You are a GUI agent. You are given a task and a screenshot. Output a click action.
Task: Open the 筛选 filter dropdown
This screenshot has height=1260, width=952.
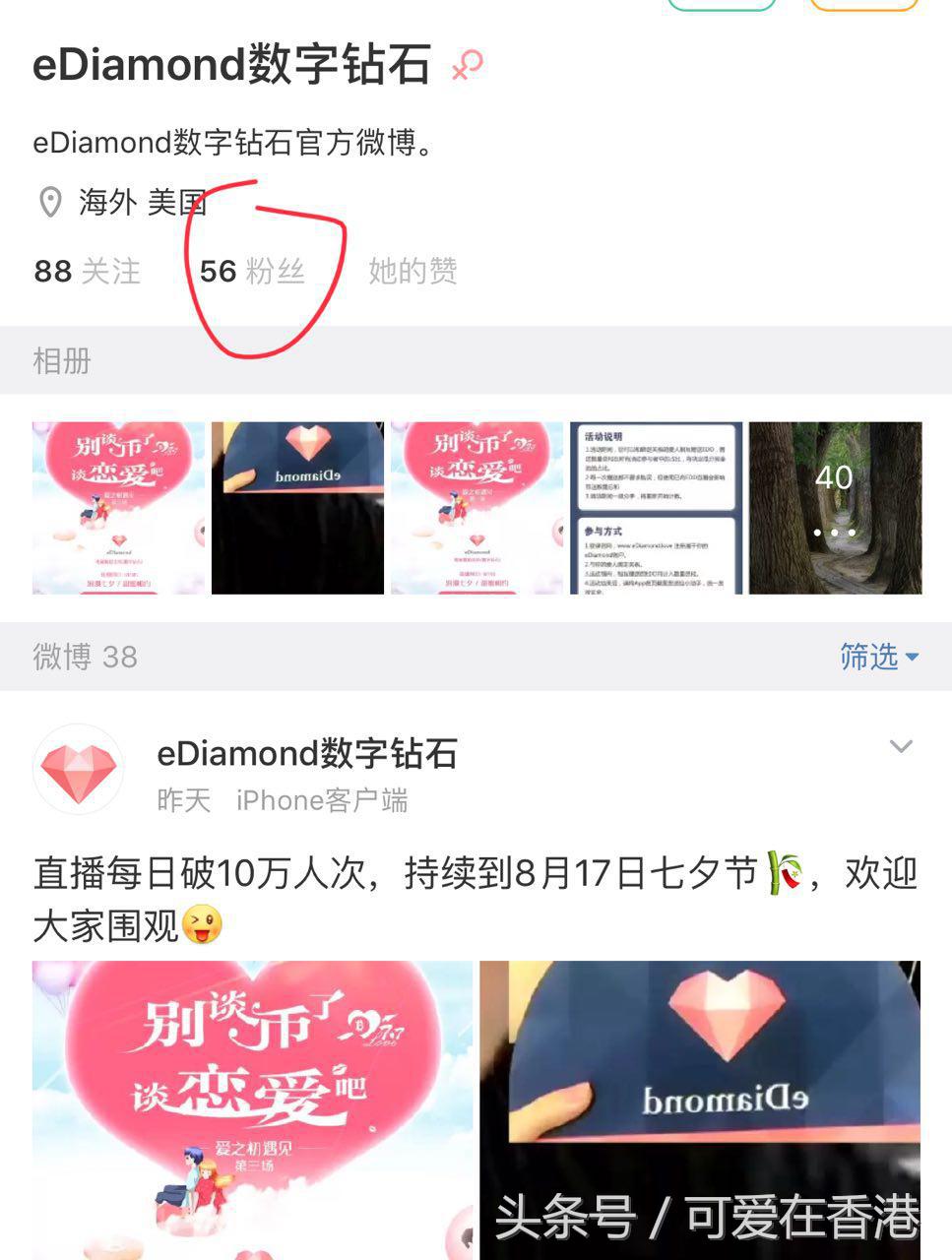click(878, 657)
